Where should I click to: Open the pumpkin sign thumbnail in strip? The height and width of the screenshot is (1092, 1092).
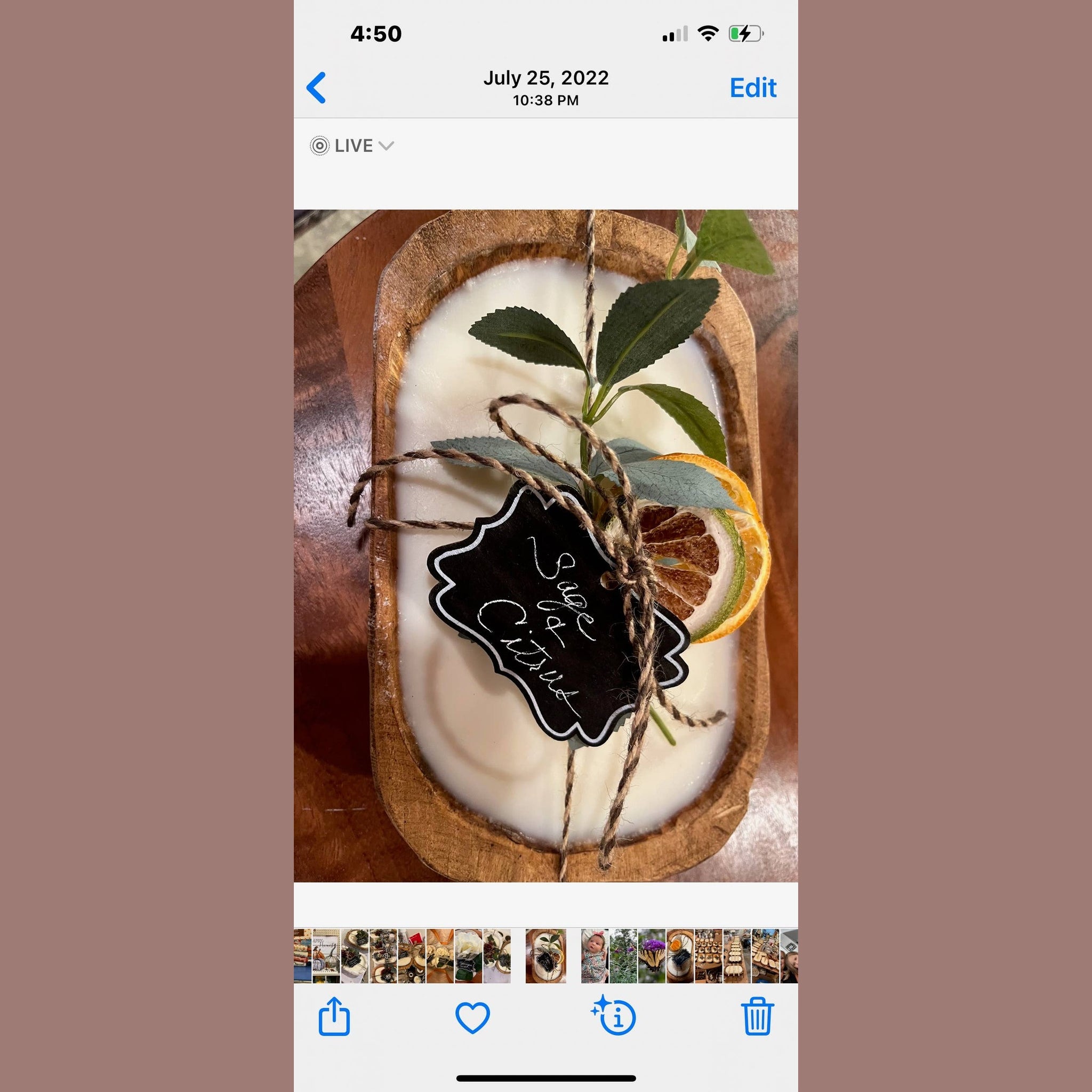[326, 956]
